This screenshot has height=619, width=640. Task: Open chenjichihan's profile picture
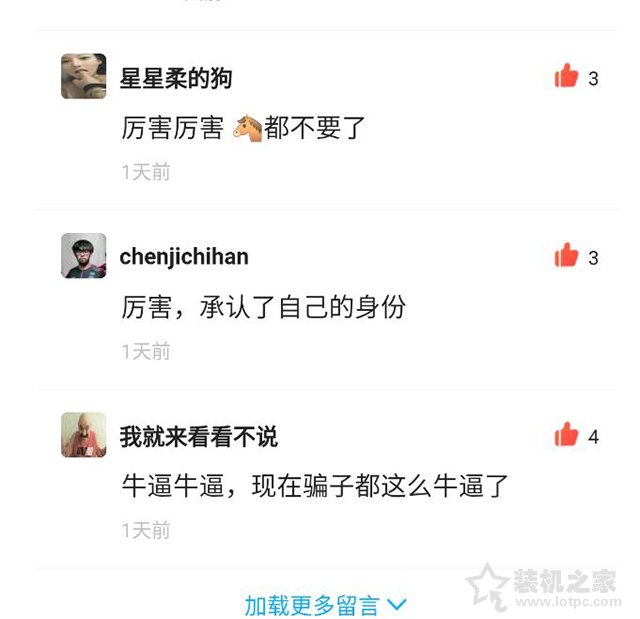84,256
